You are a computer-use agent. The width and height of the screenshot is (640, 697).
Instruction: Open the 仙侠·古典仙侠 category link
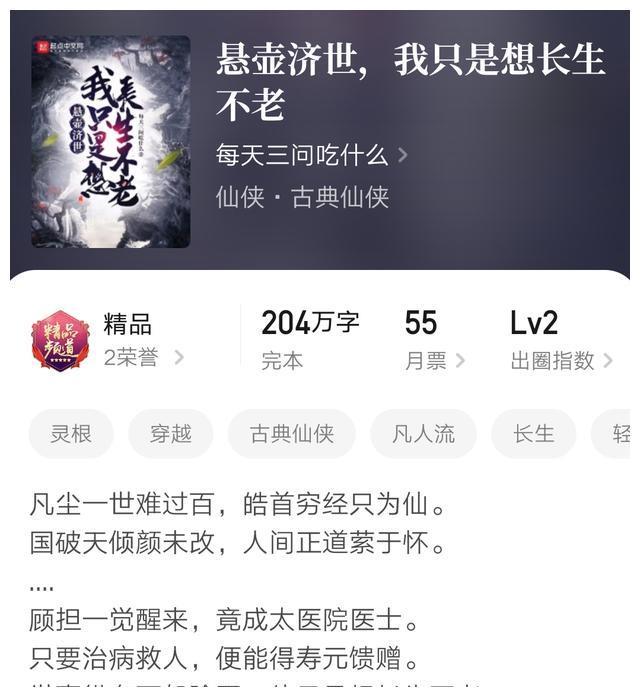pyautogui.click(x=302, y=197)
